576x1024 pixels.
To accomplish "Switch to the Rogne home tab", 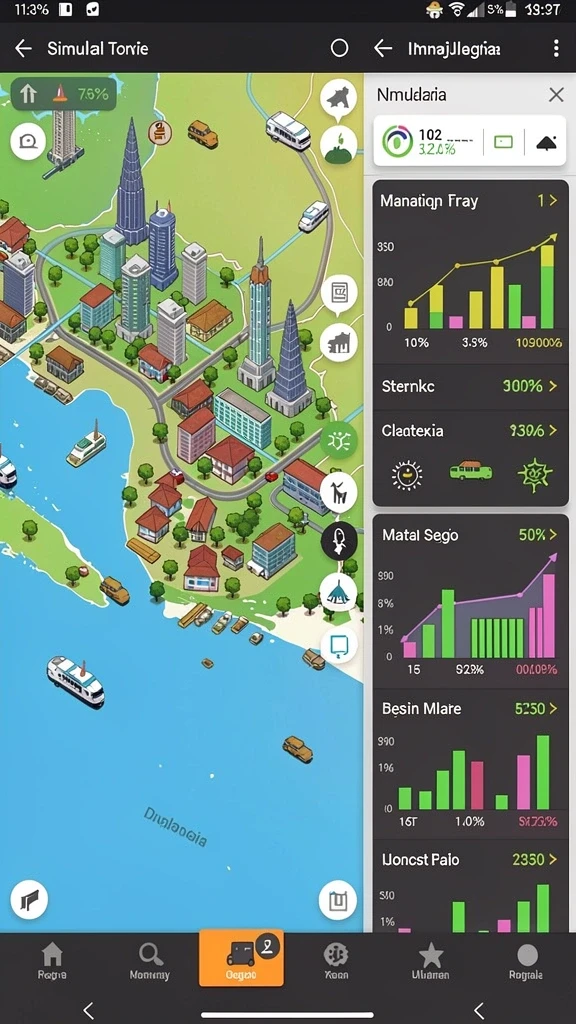I will [x=52, y=962].
